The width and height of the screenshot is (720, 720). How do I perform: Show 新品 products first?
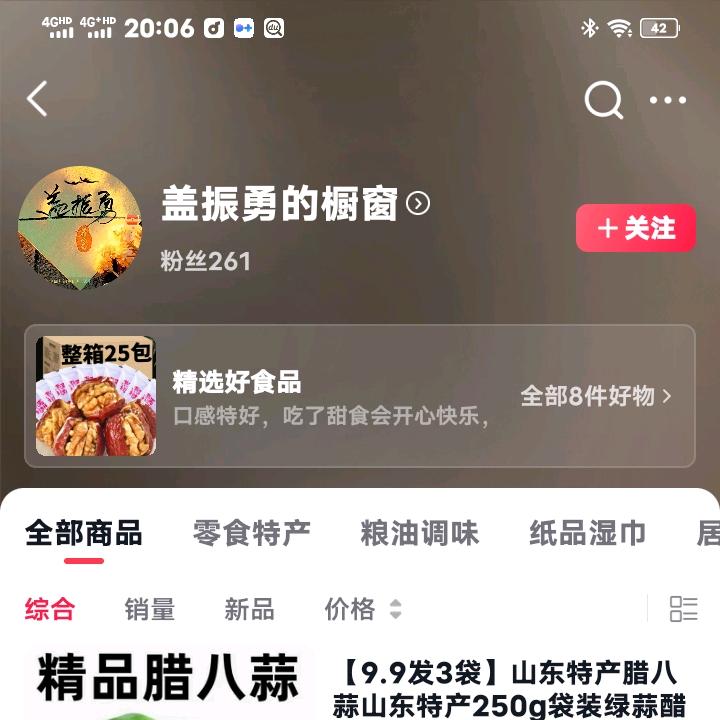250,609
